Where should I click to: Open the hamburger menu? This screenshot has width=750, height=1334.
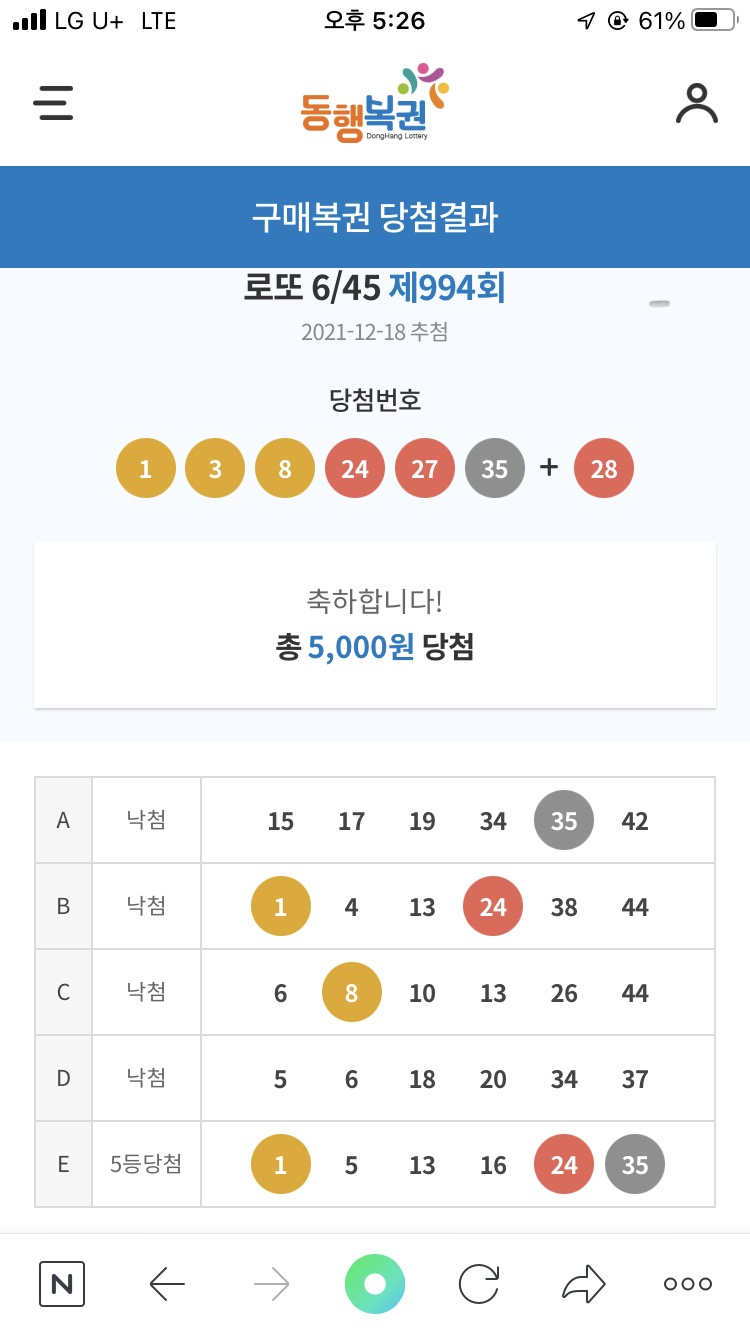53,103
